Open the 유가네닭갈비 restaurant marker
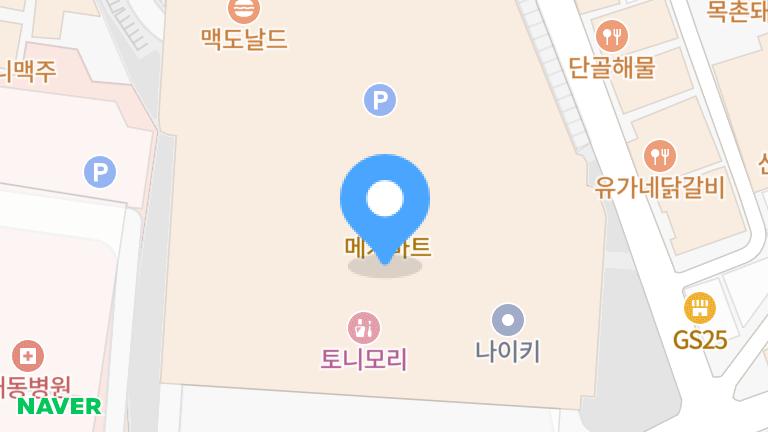The image size is (768, 432). 660,155
